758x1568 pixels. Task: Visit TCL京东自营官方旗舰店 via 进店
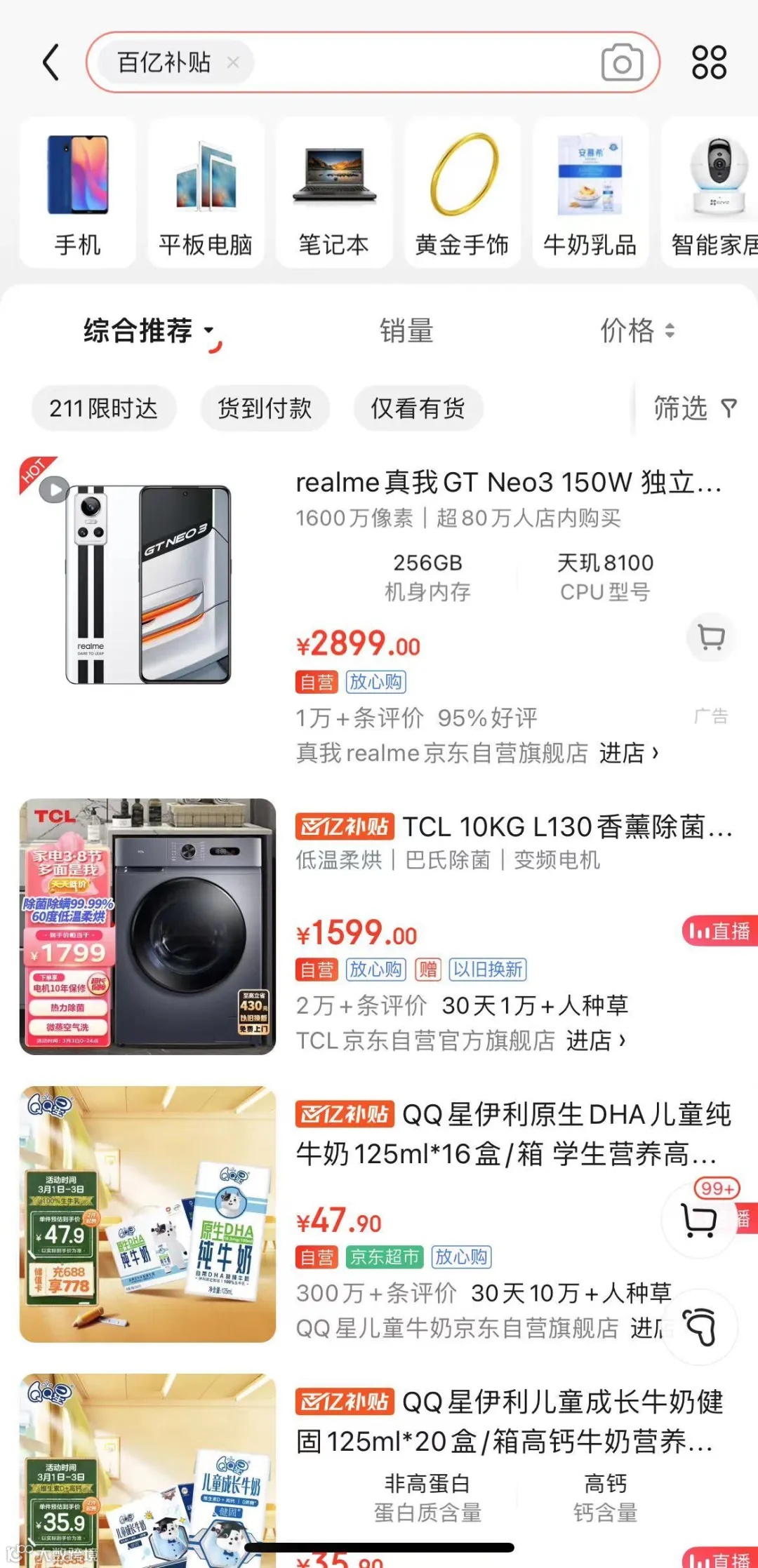pos(596,1040)
